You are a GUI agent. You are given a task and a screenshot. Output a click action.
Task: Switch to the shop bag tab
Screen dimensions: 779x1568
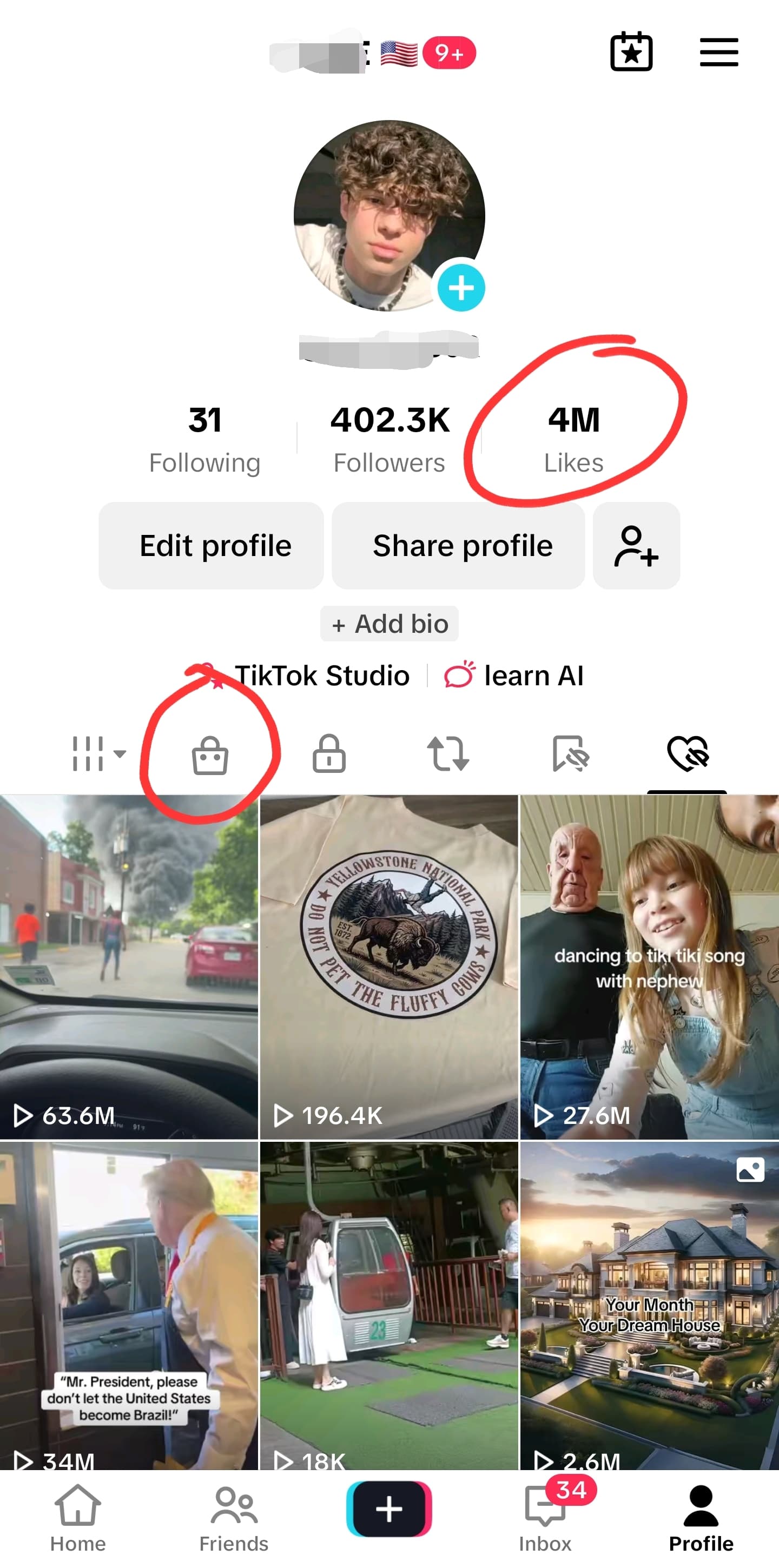[210, 755]
